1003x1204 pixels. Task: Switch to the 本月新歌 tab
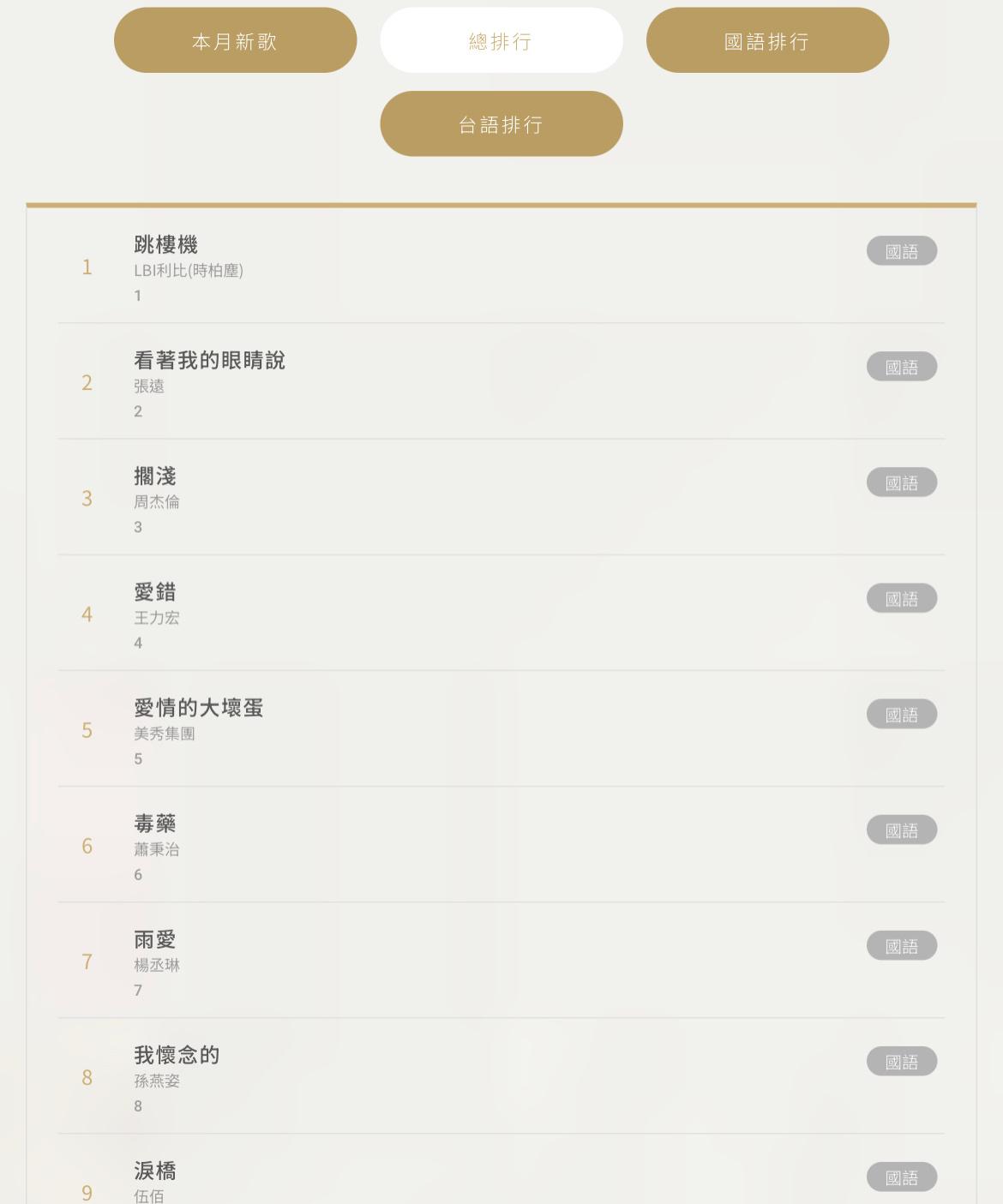(x=235, y=40)
